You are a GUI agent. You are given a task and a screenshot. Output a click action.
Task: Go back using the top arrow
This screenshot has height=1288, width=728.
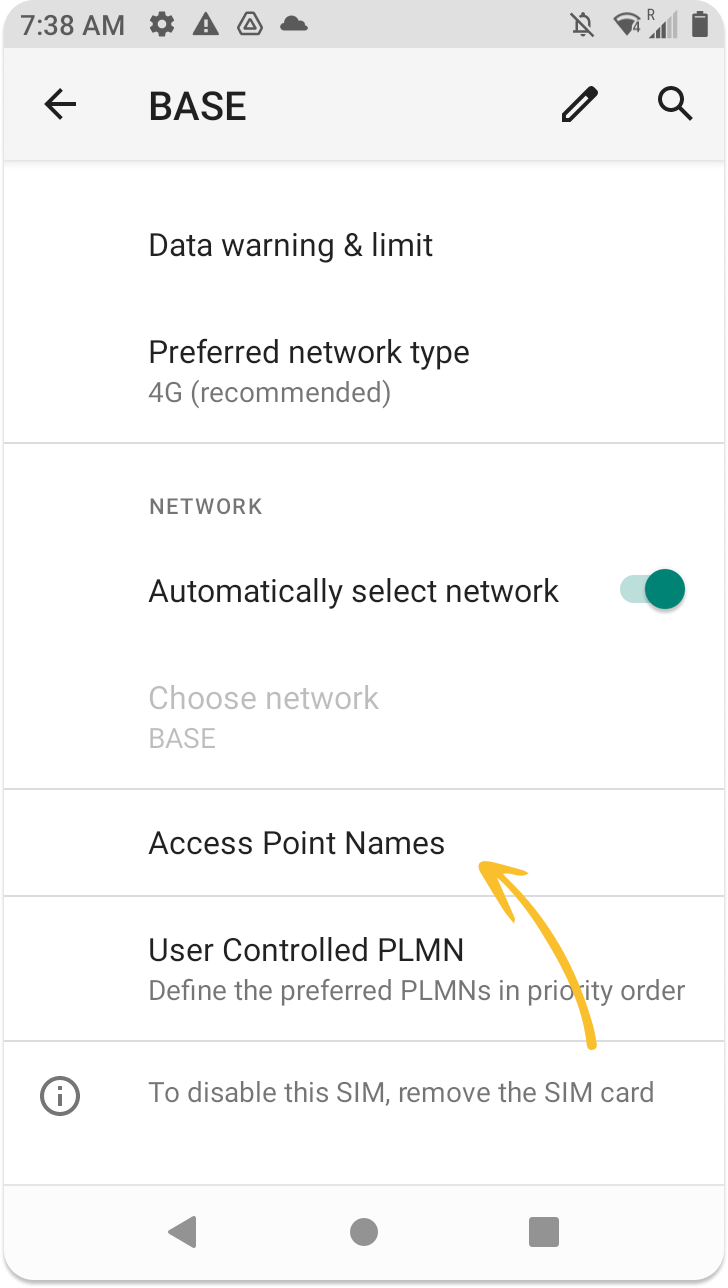(61, 105)
